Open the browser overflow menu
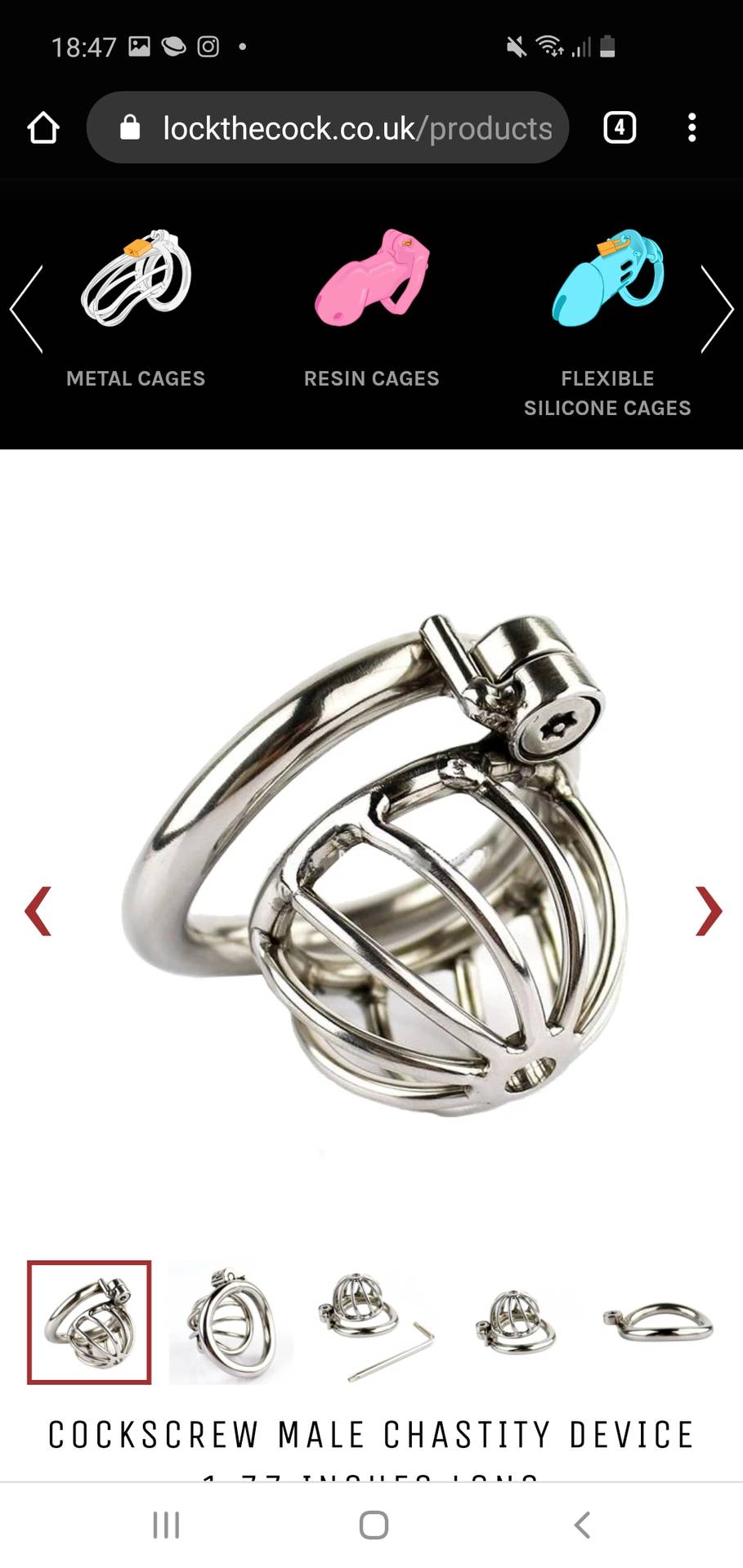 pyautogui.click(x=692, y=127)
